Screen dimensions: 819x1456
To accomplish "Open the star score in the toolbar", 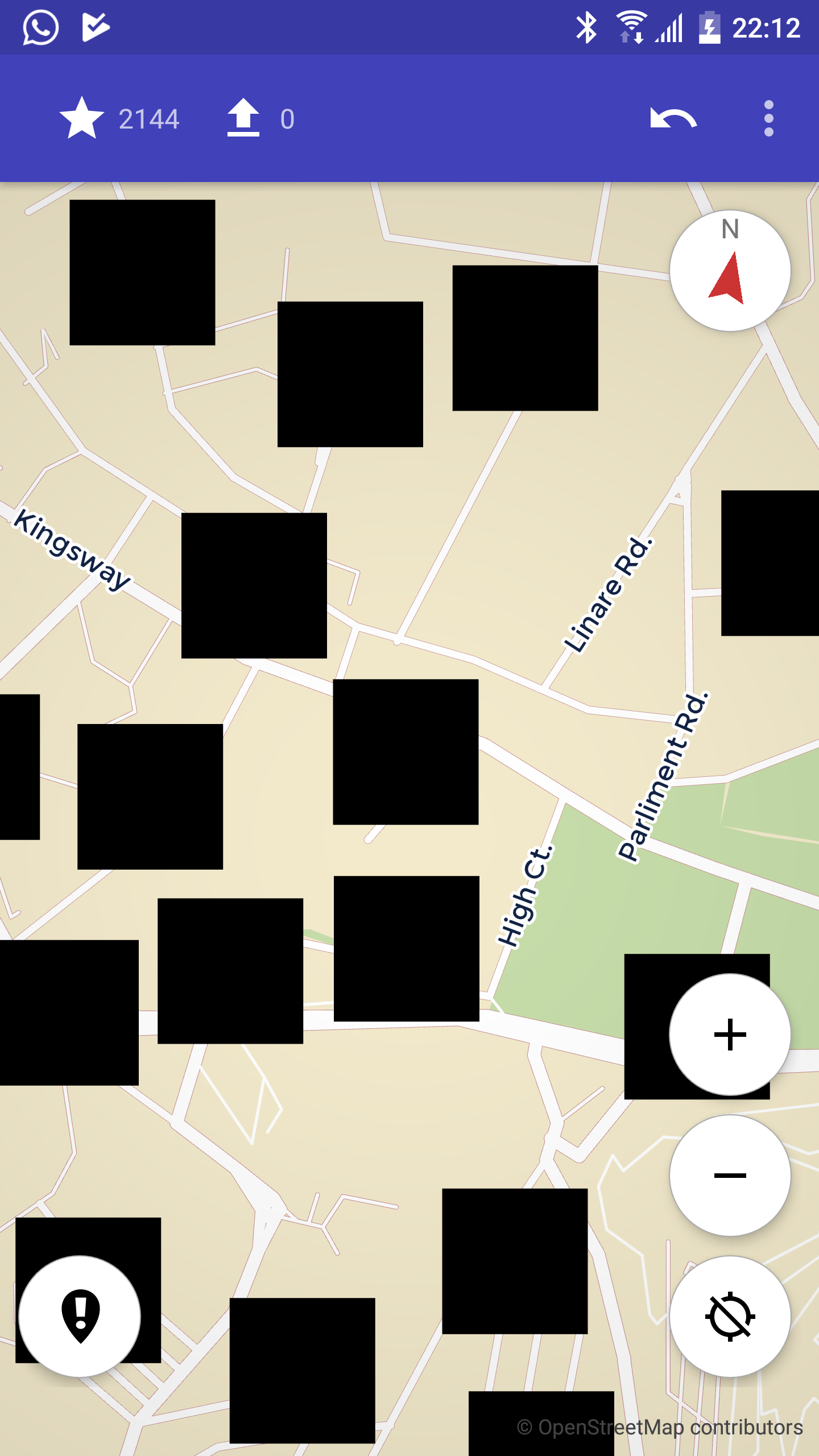I will (119, 118).
